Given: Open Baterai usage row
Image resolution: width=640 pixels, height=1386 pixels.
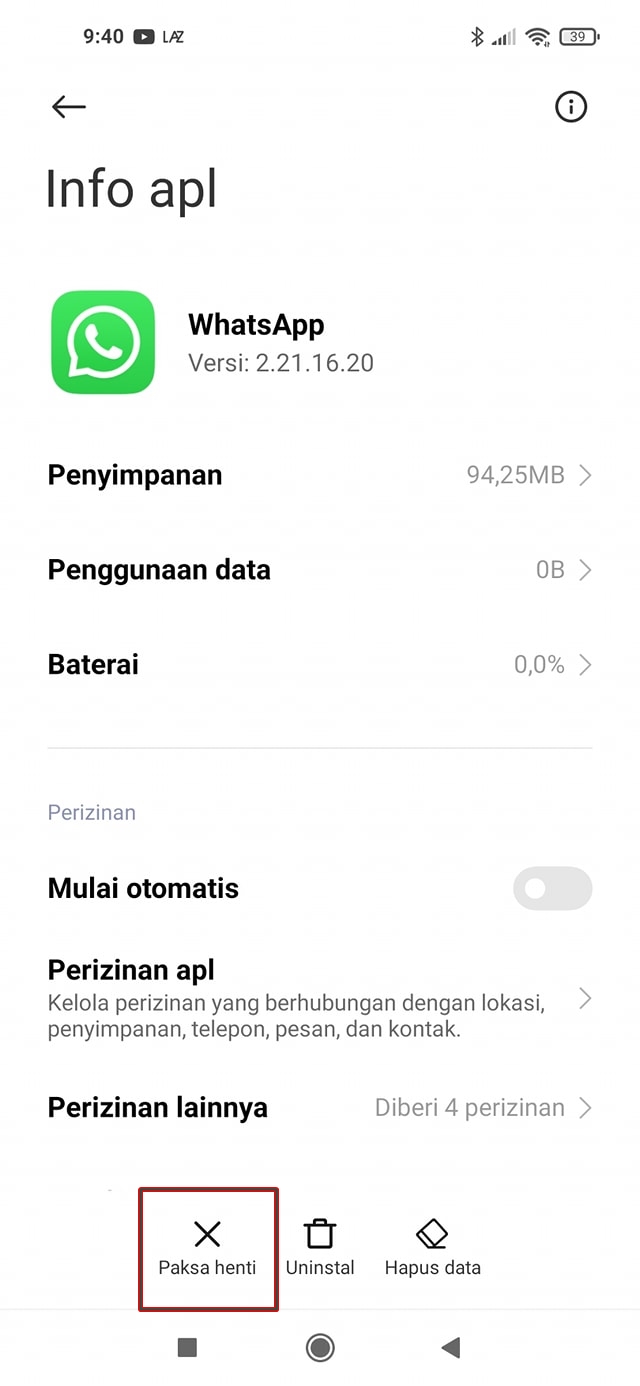Looking at the screenshot, I should (320, 665).
